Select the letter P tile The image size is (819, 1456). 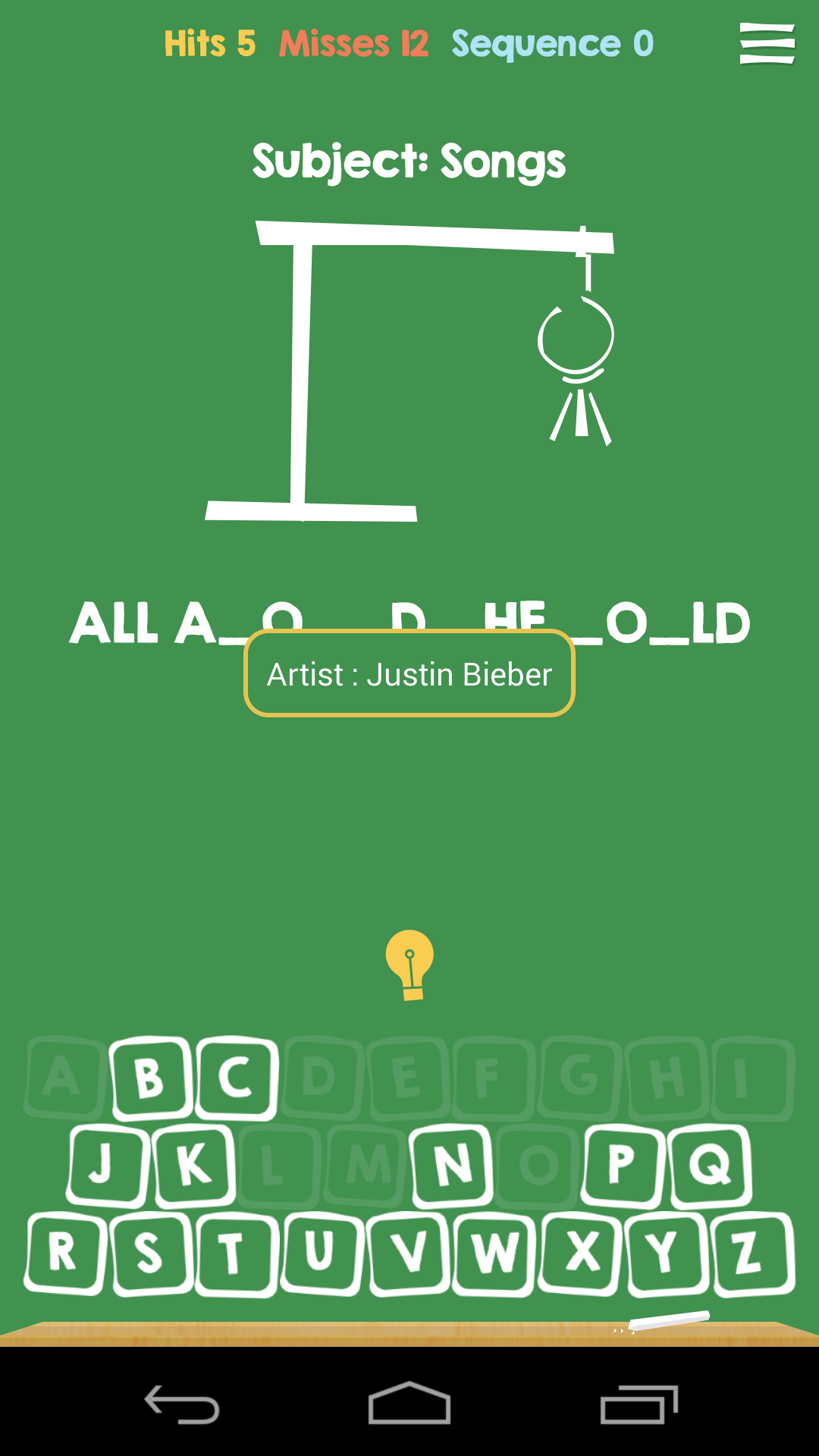623,1160
